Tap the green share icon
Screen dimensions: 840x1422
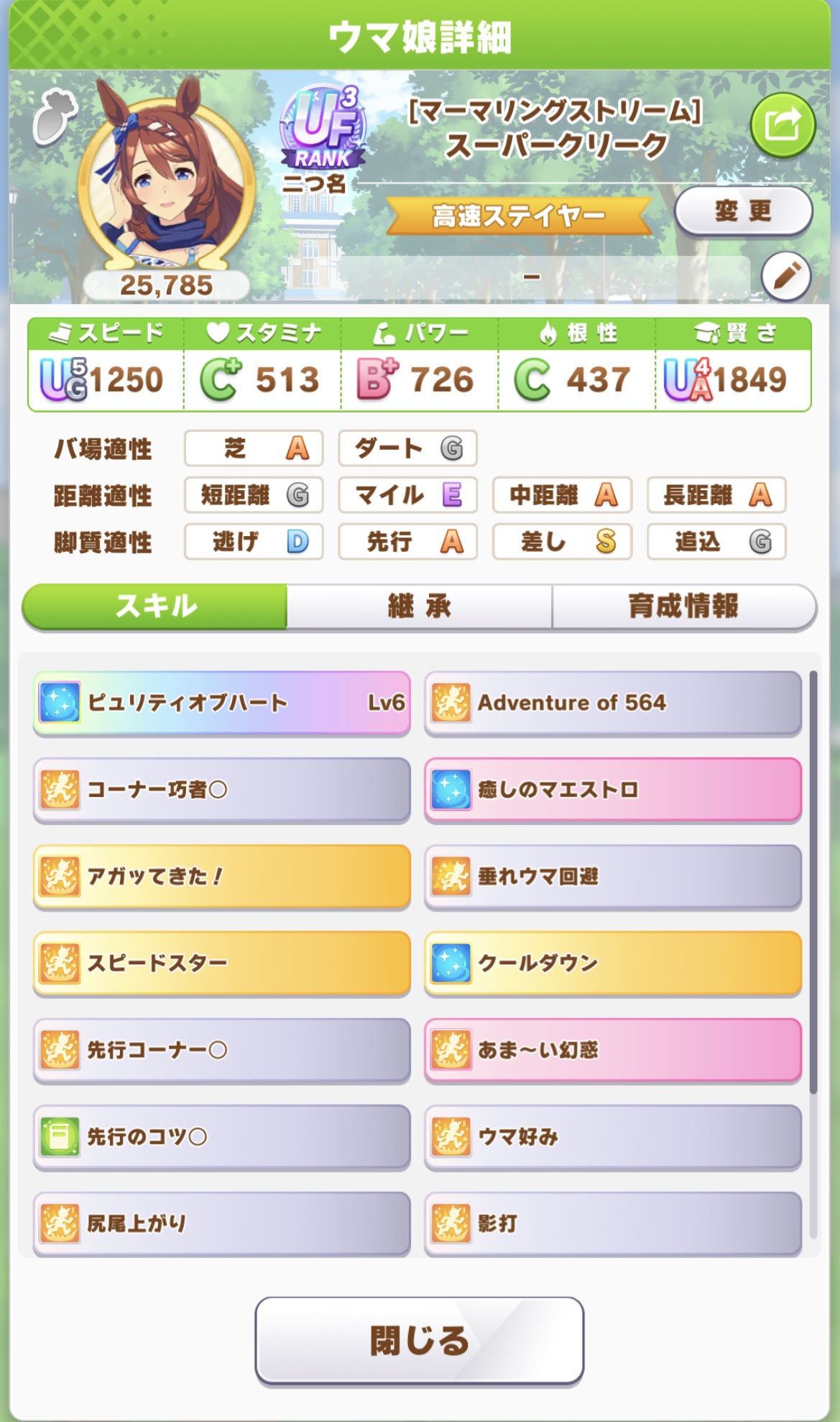783,125
